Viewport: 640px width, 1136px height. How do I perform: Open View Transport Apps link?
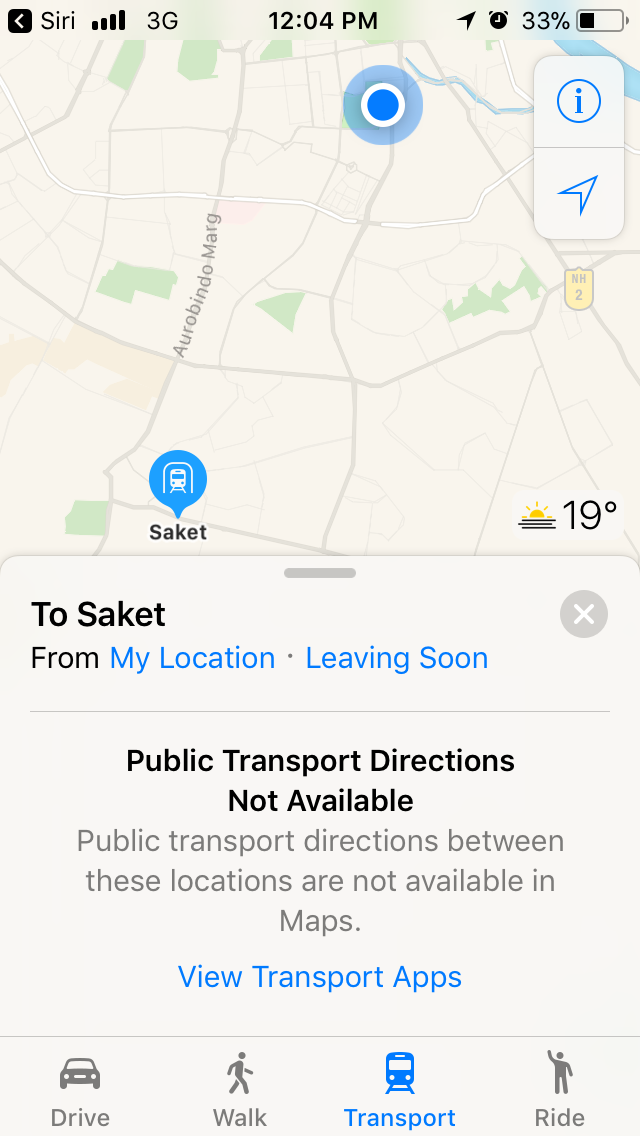(320, 976)
